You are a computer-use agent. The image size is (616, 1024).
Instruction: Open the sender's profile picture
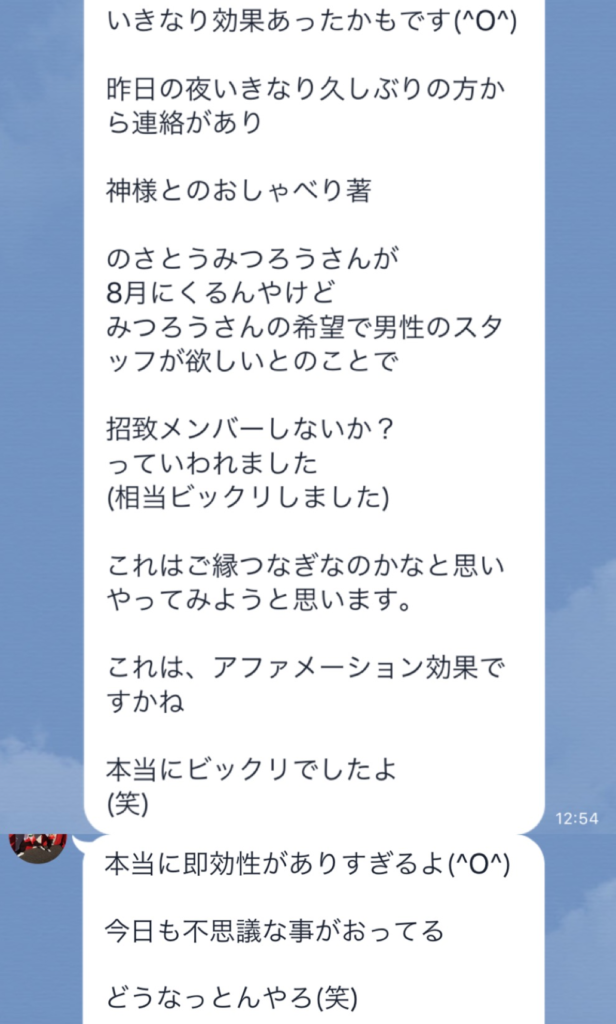pyautogui.click(x=37, y=848)
